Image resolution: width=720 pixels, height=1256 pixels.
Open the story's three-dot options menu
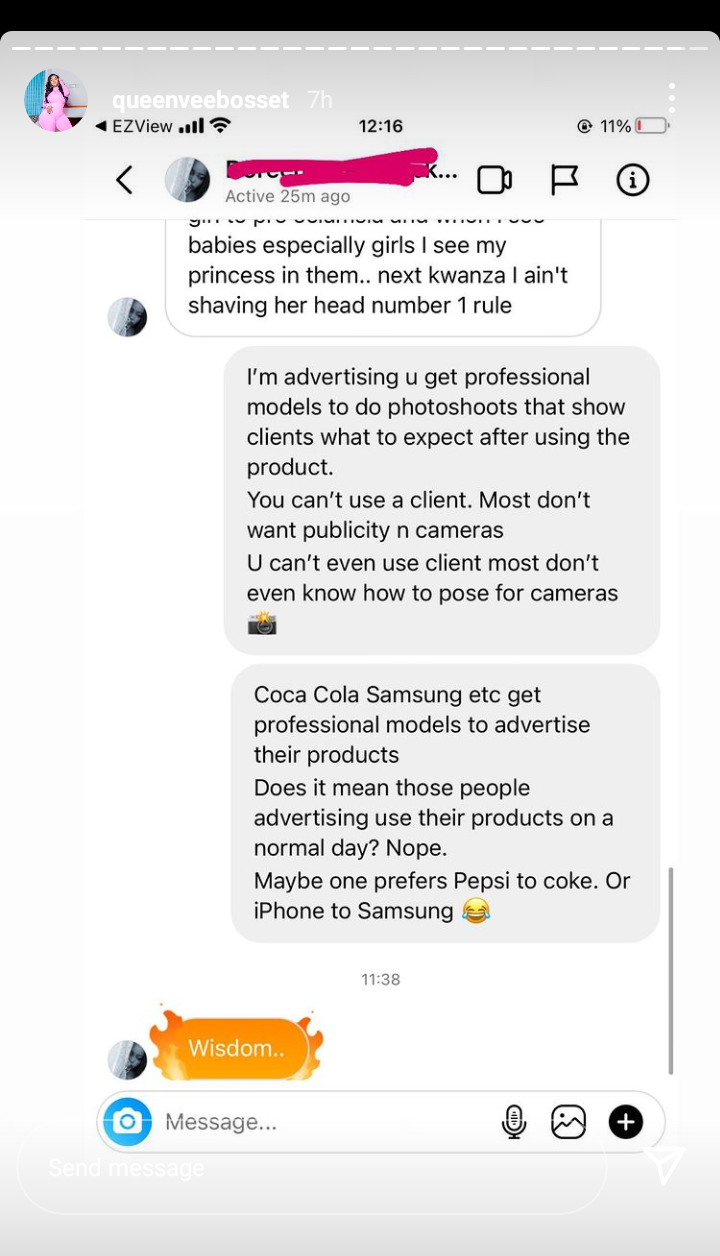[671, 98]
